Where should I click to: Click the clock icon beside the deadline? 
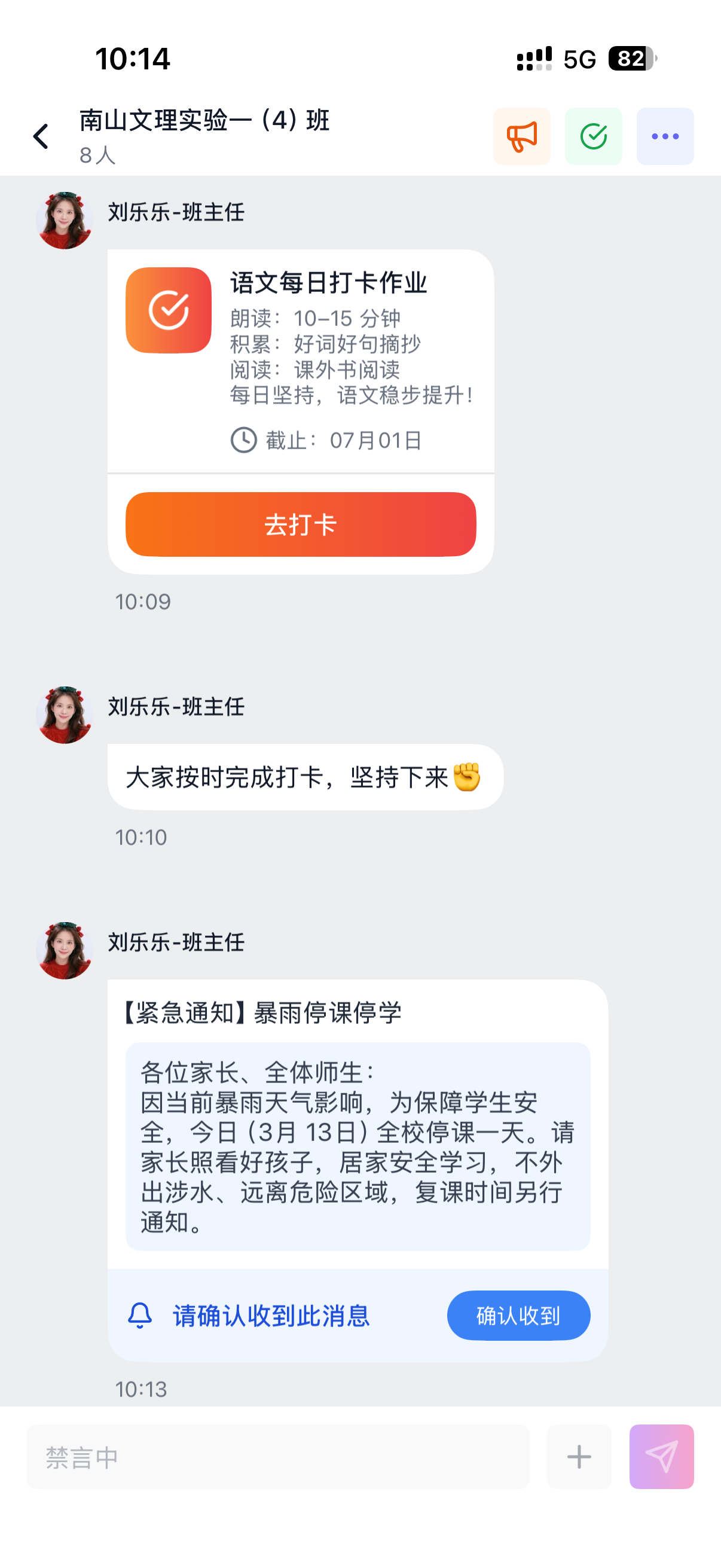[x=244, y=441]
